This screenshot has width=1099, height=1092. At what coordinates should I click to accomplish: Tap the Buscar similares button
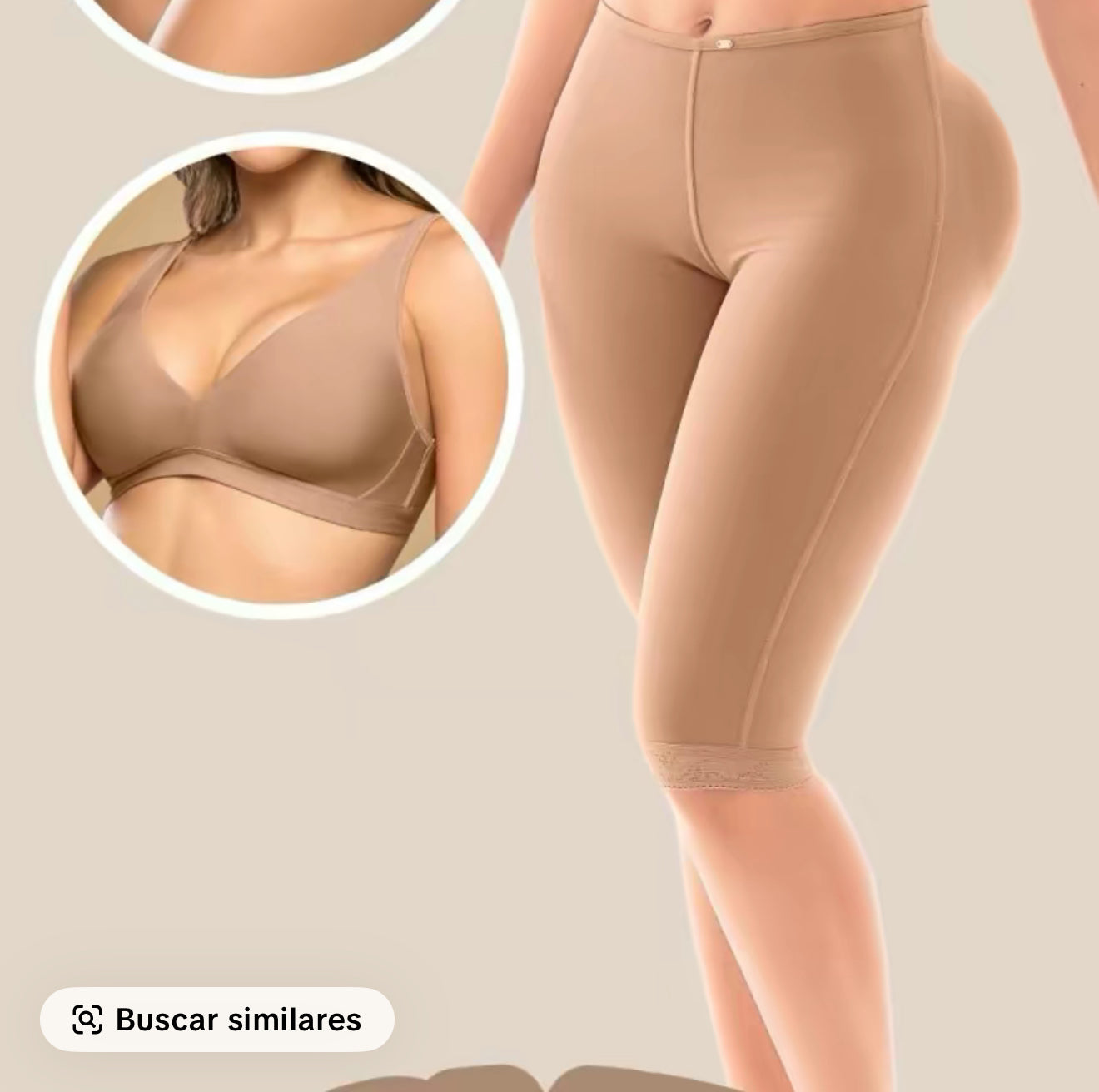tap(217, 1019)
